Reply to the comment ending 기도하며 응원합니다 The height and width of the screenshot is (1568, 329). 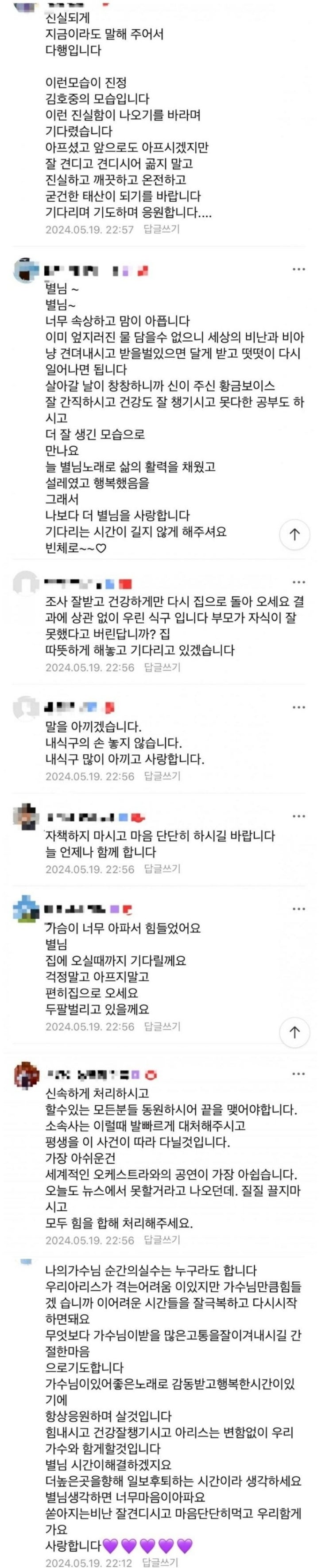tap(162, 230)
